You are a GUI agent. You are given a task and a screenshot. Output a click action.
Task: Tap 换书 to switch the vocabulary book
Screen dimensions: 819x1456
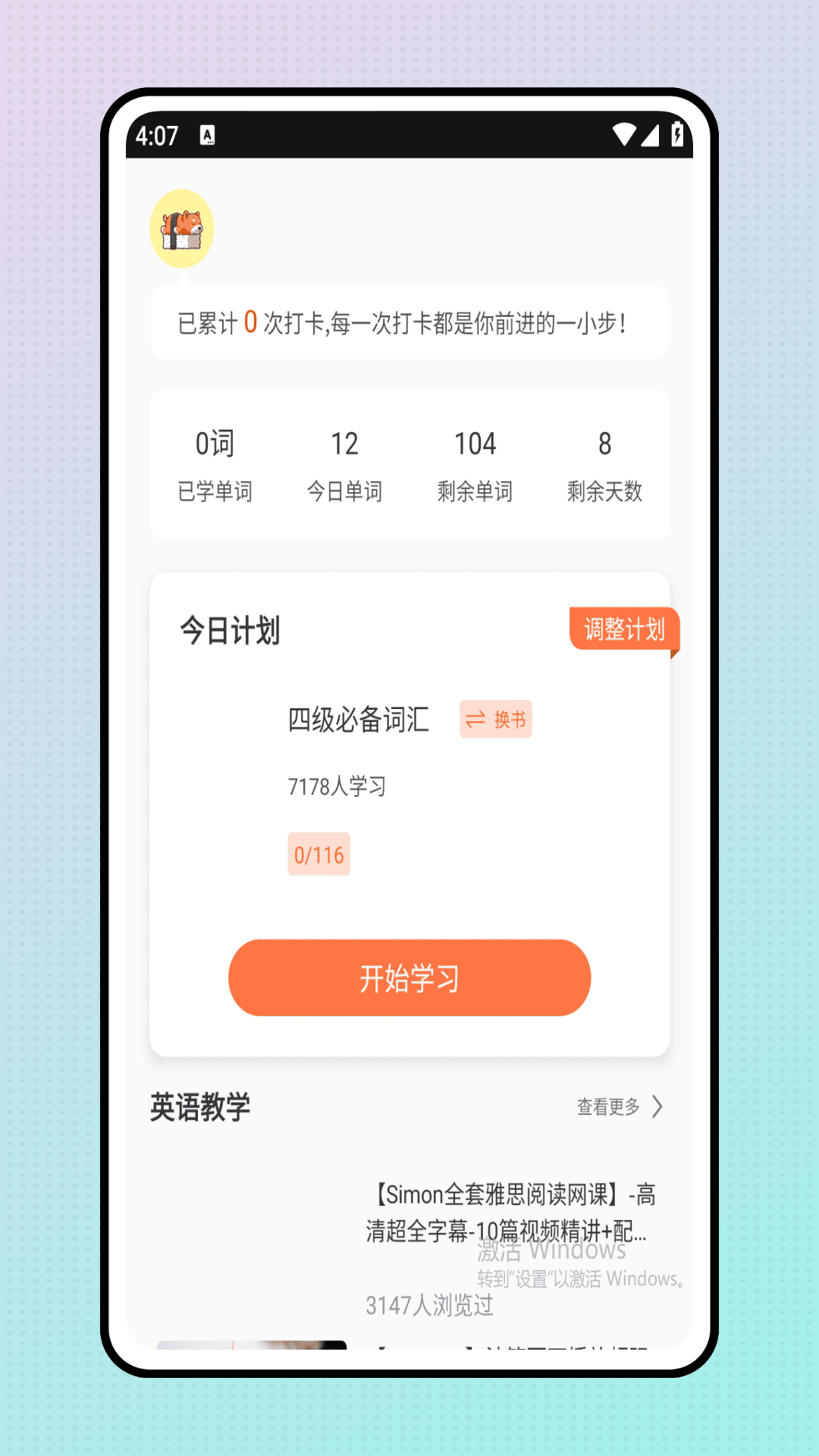pos(496,719)
